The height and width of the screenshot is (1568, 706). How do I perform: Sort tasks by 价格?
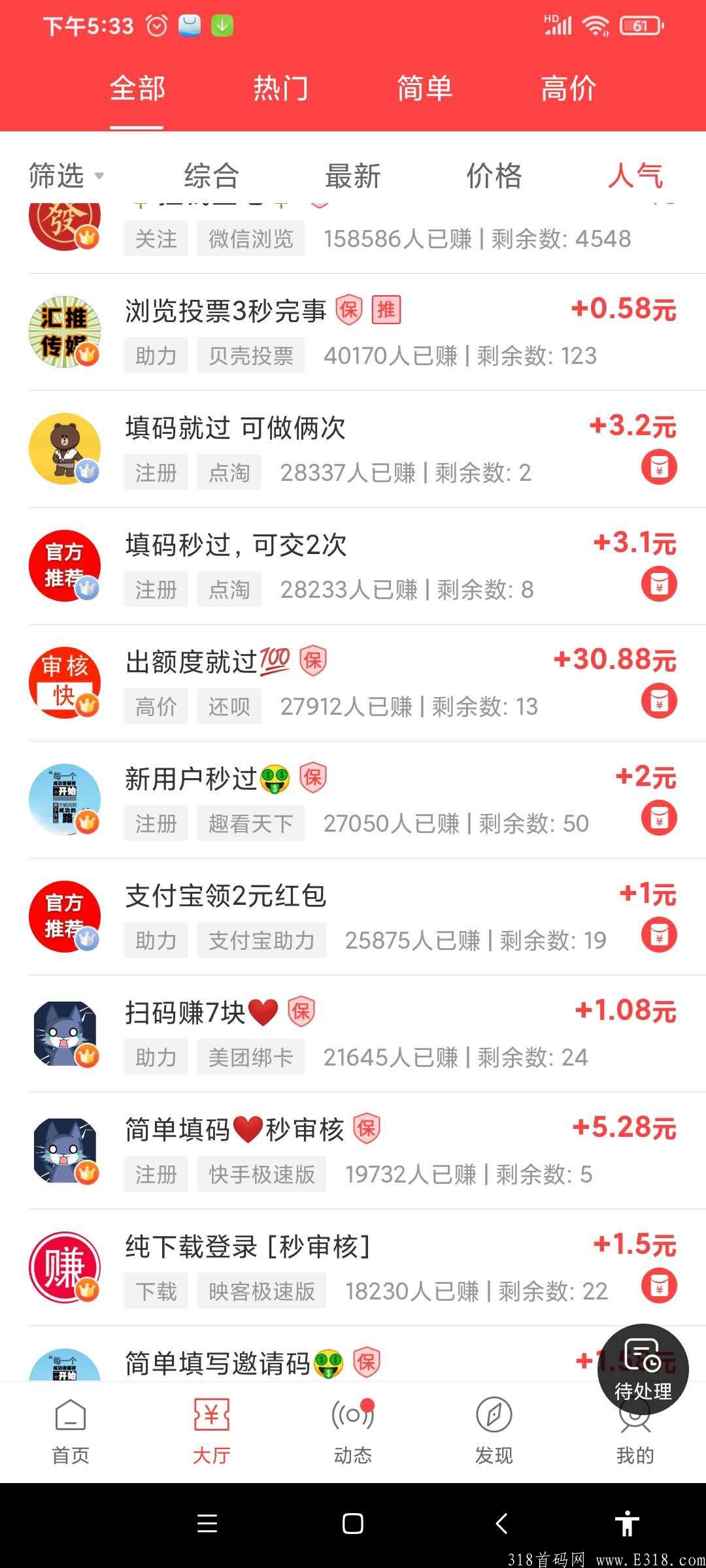coord(494,176)
